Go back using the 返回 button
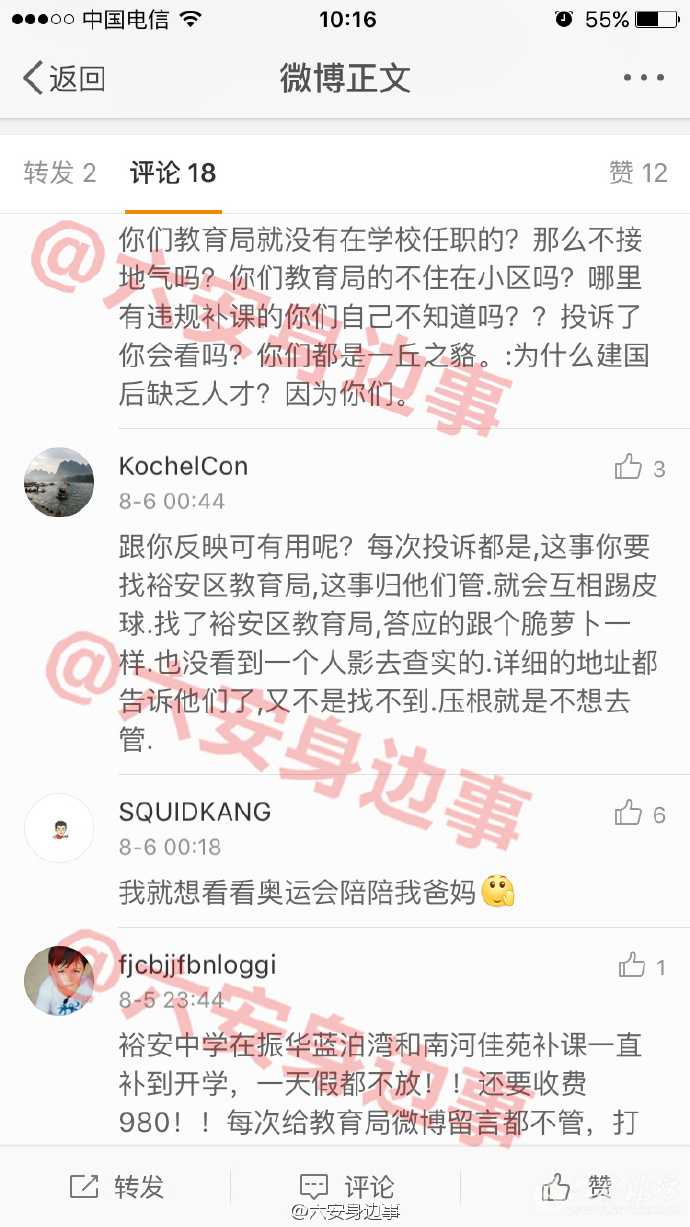Screen dimensions: 690x1227 coord(64,78)
